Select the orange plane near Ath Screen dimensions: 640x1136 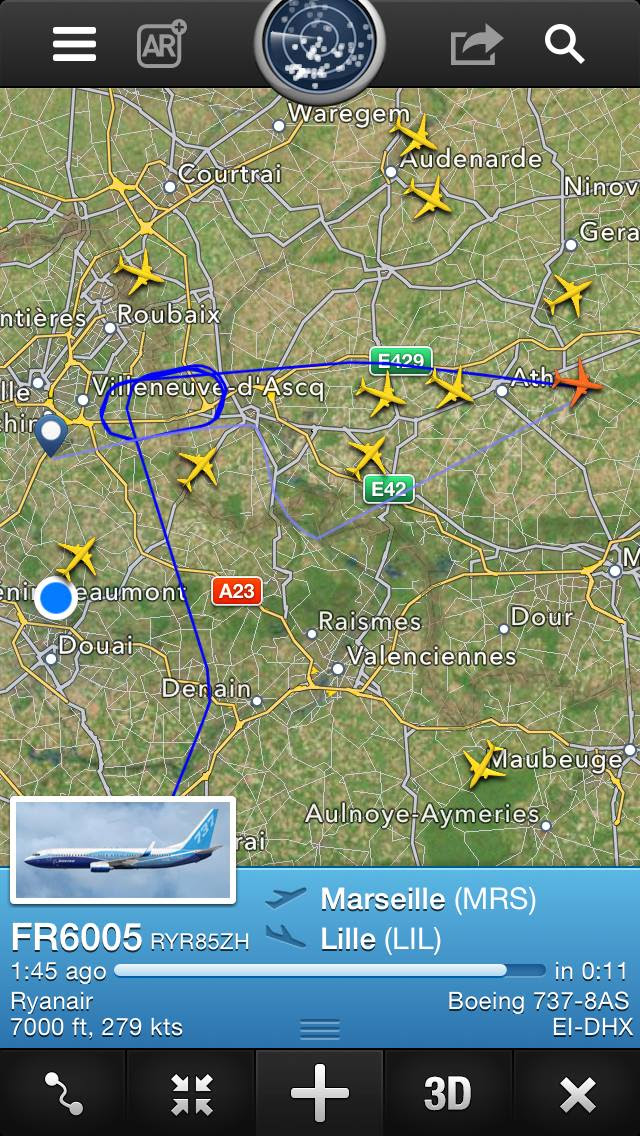click(578, 381)
